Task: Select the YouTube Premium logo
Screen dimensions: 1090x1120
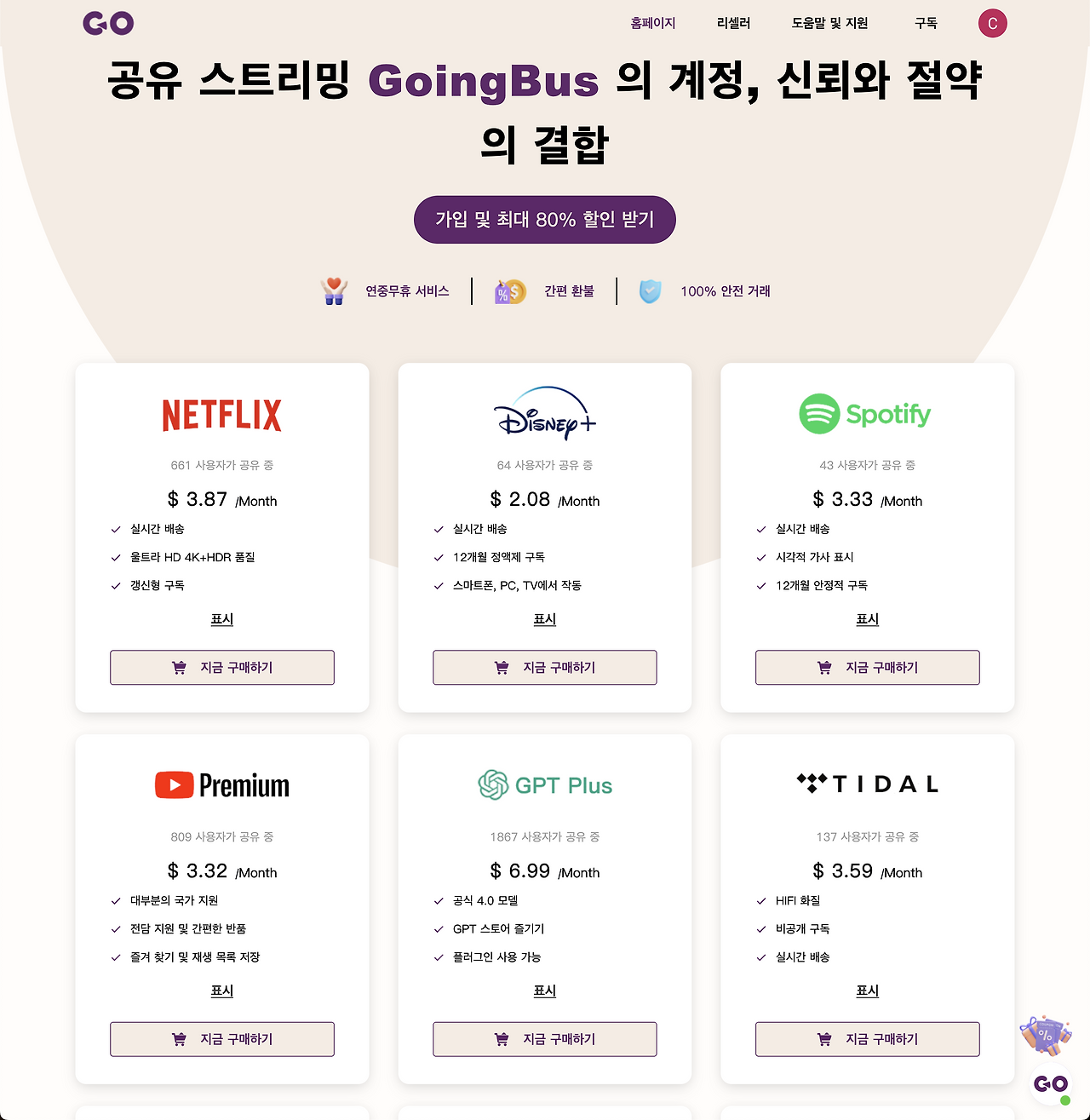Action: pyautogui.click(x=221, y=785)
